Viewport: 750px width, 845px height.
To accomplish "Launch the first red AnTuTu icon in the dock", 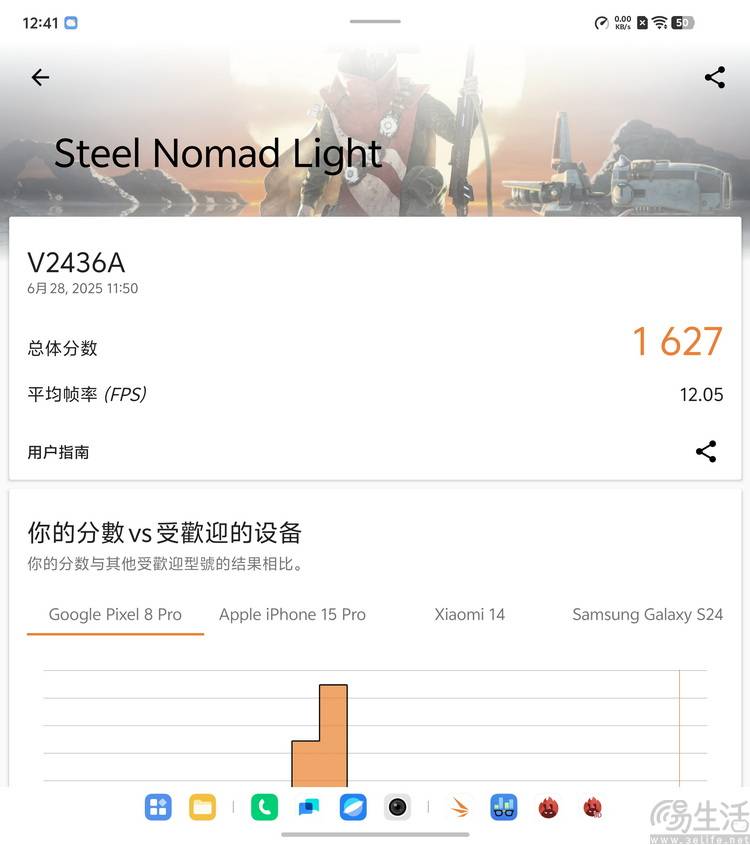I will click(548, 807).
